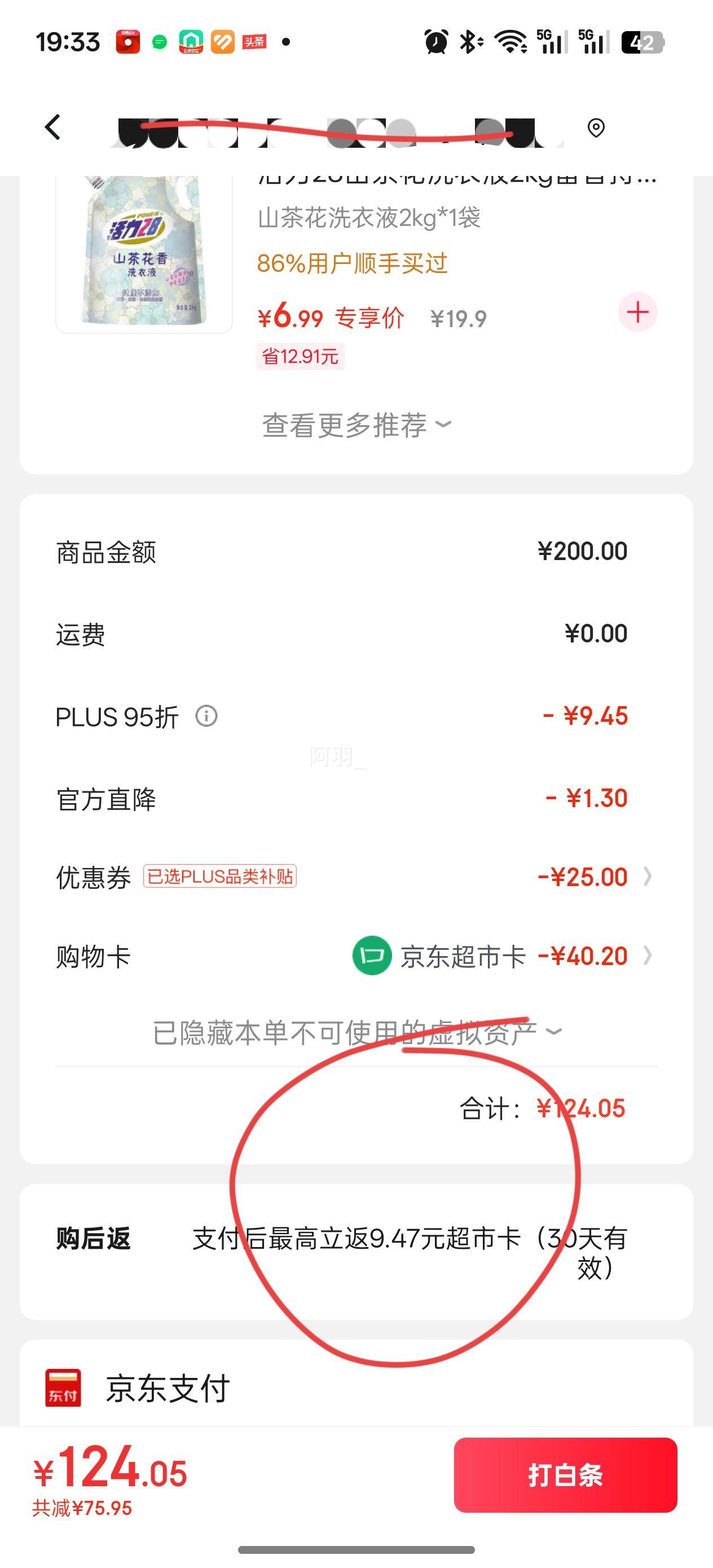713x1568 pixels.
Task: Open the 优惠券 coupon selection chevron
Action: coord(648,876)
